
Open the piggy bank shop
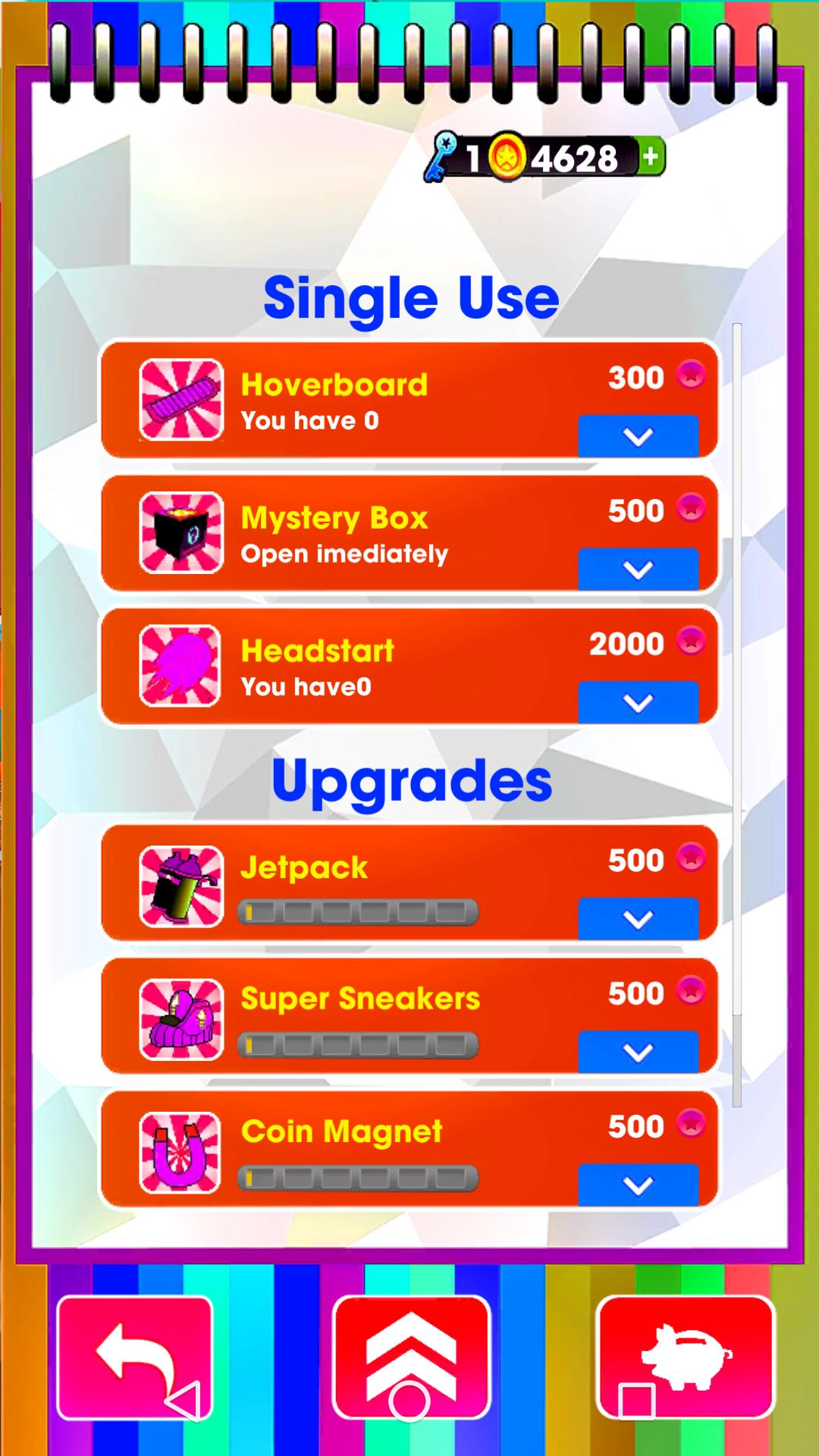click(686, 1357)
